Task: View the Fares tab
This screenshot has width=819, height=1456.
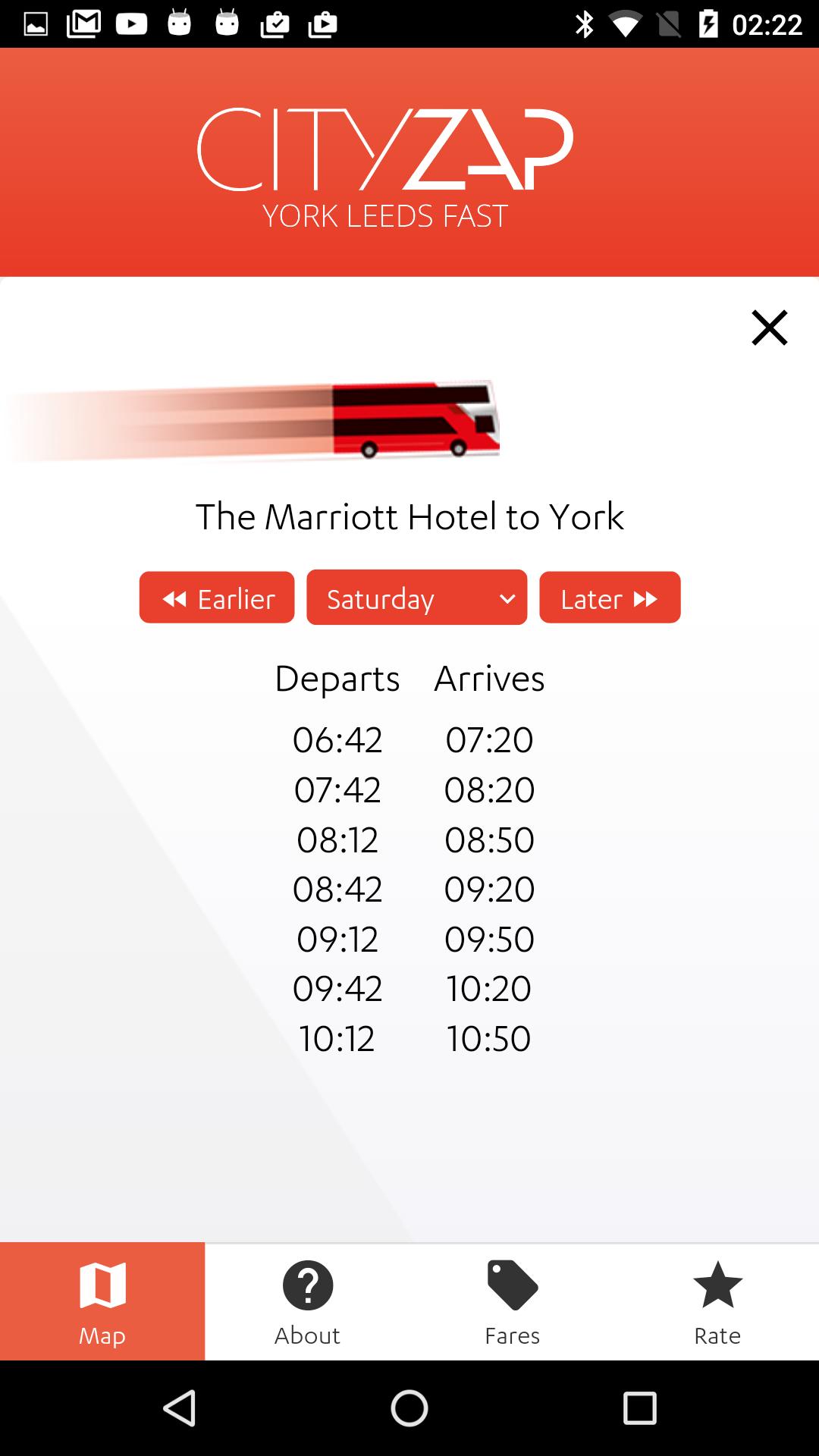Action: 513,1301
